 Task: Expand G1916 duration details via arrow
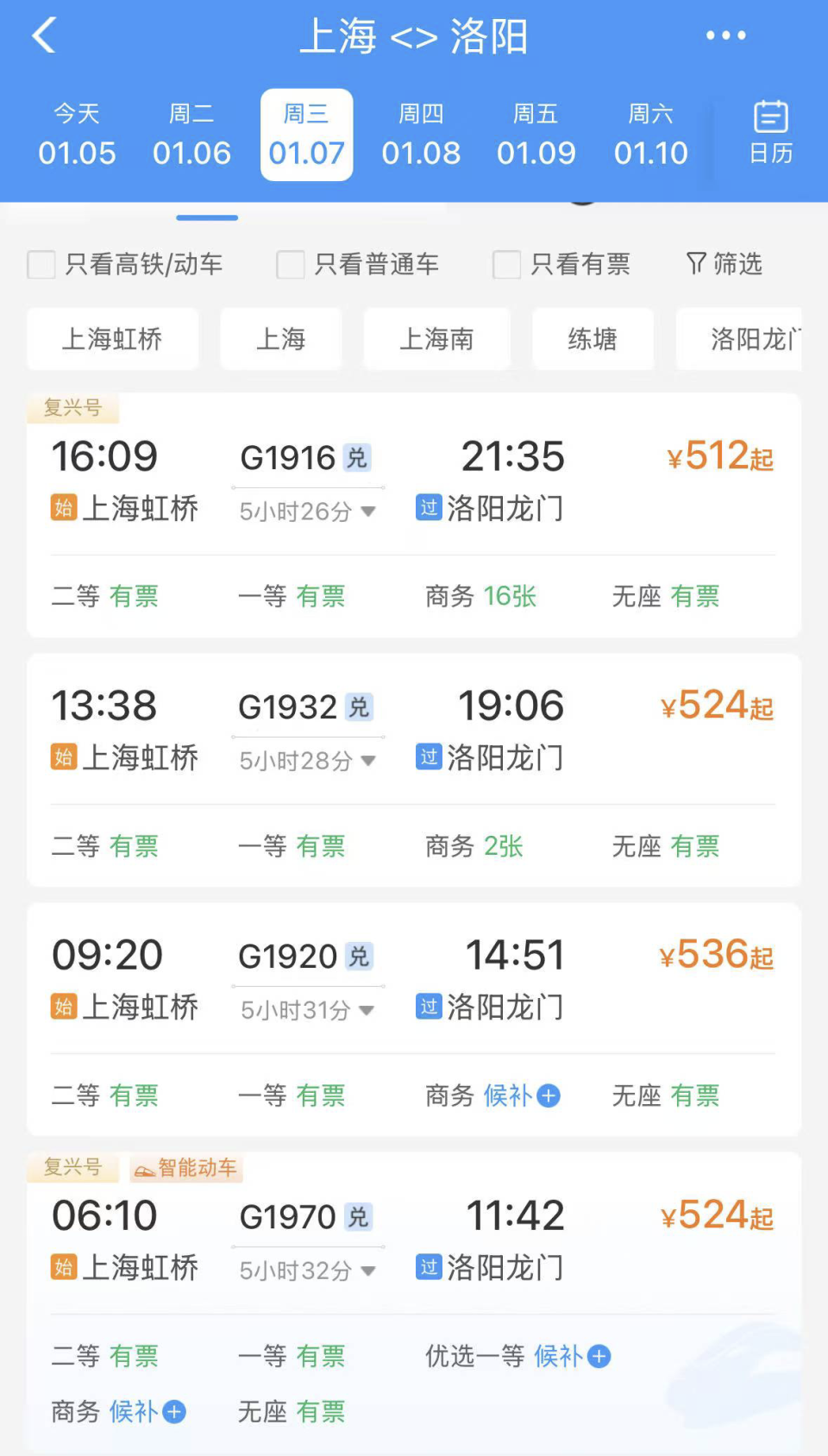click(x=369, y=511)
